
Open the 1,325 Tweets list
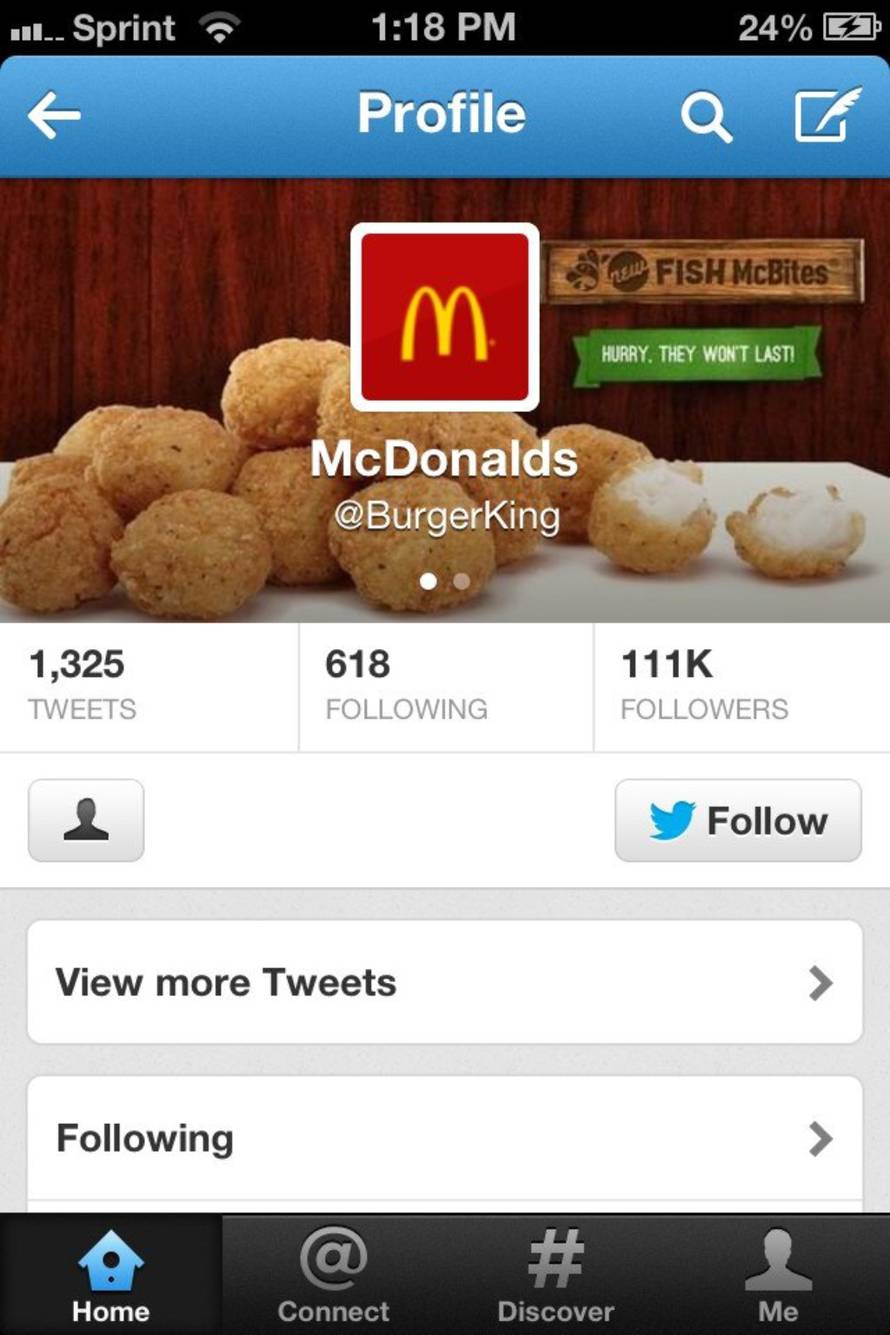pos(148,686)
